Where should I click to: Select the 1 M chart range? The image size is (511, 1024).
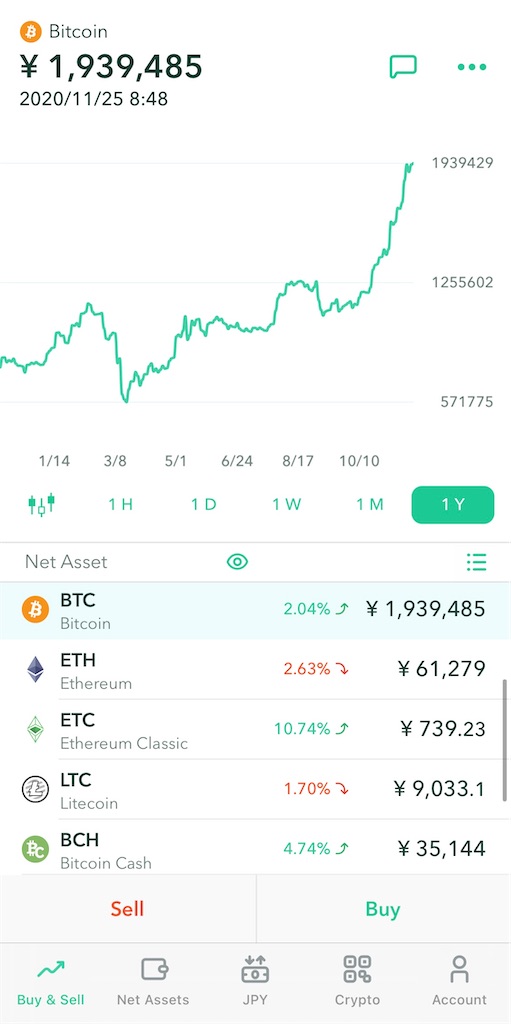point(369,505)
